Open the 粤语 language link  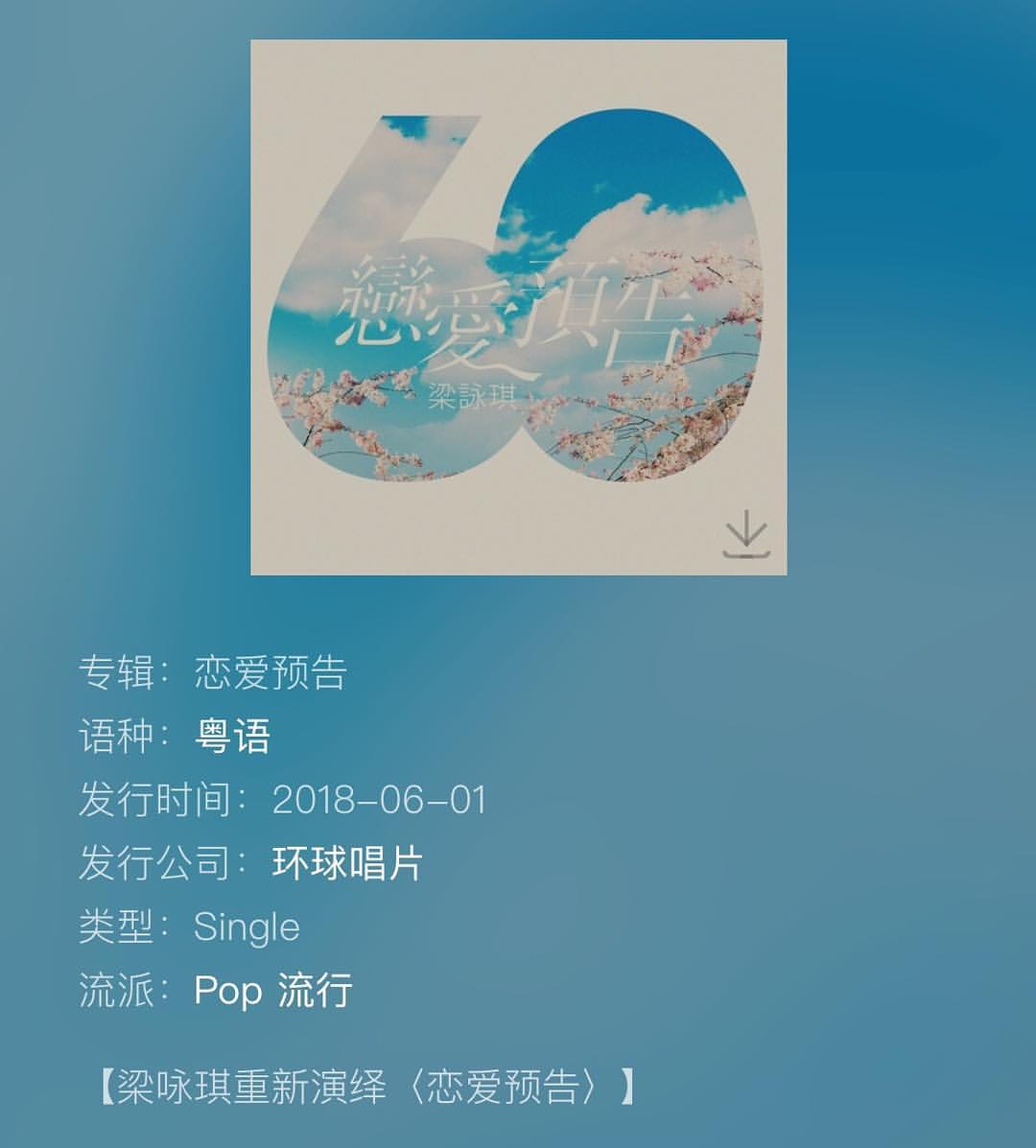click(232, 737)
